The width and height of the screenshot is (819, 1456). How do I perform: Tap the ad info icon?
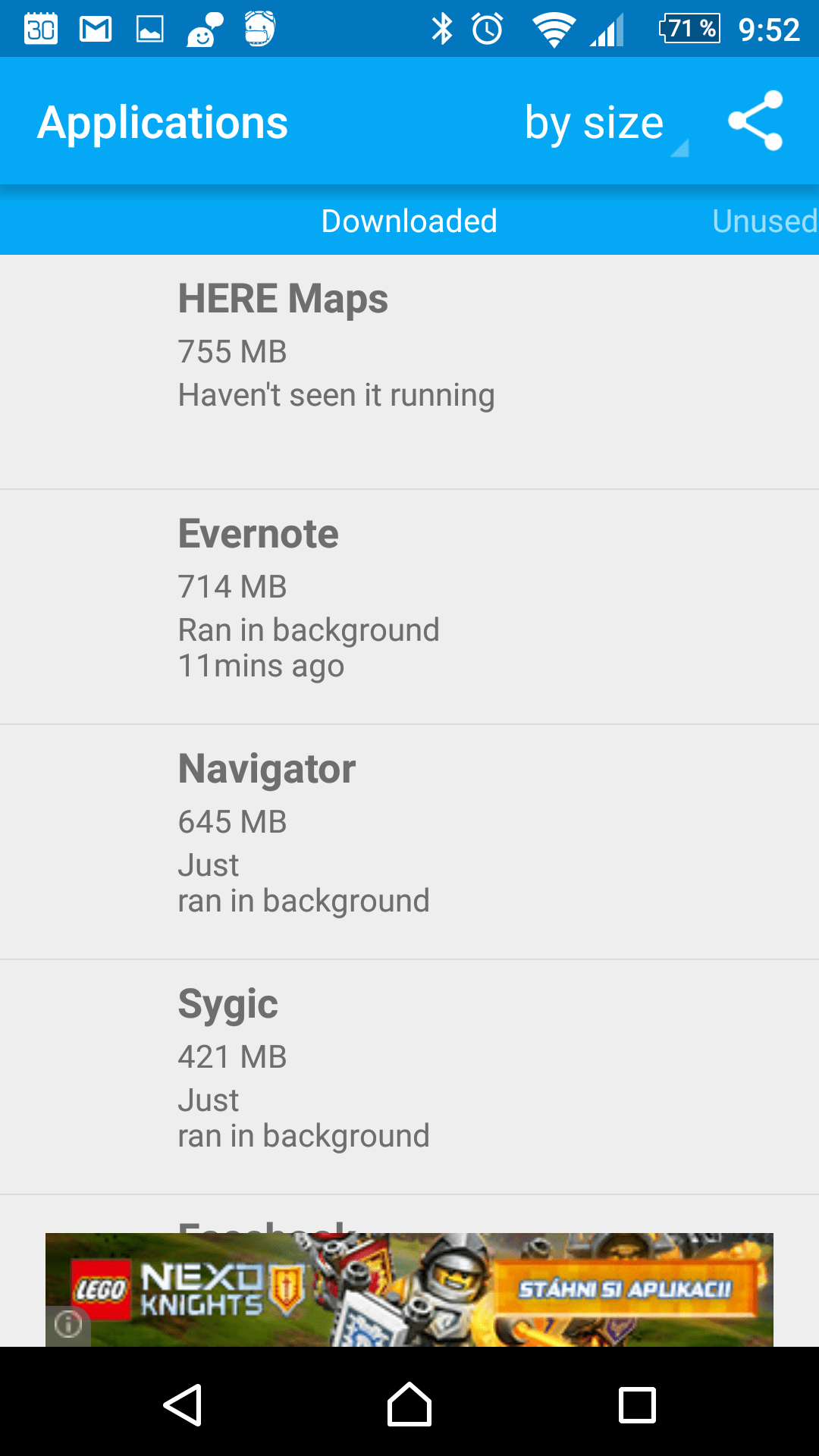(x=68, y=1325)
